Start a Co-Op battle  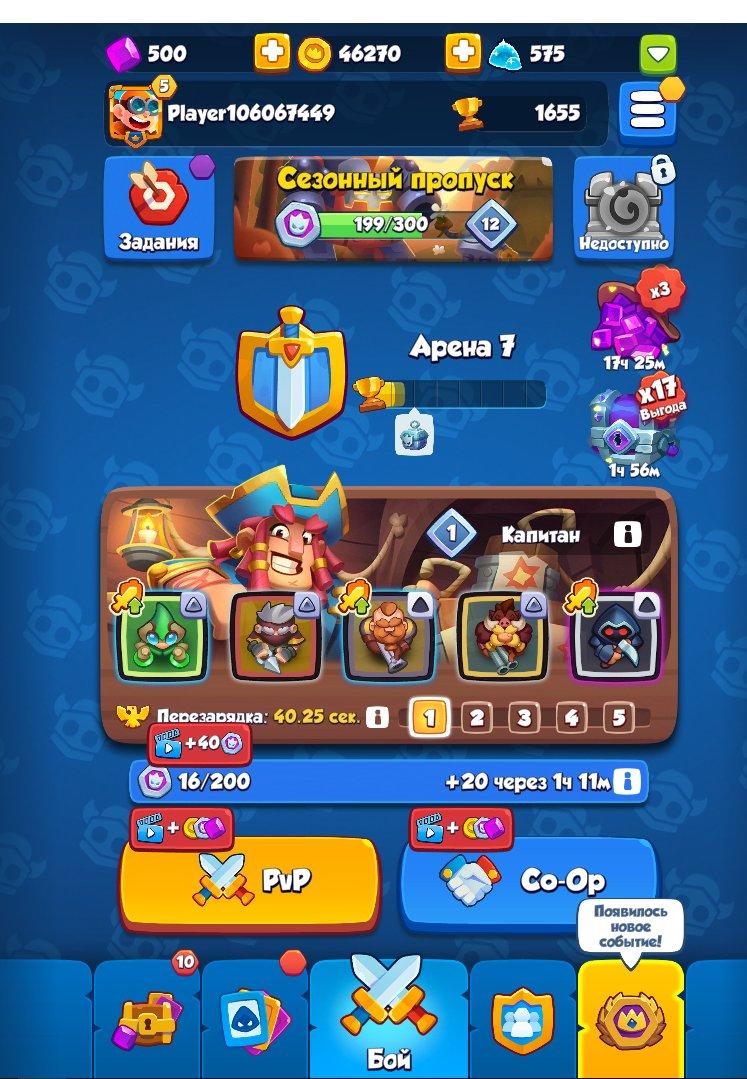coord(528,880)
